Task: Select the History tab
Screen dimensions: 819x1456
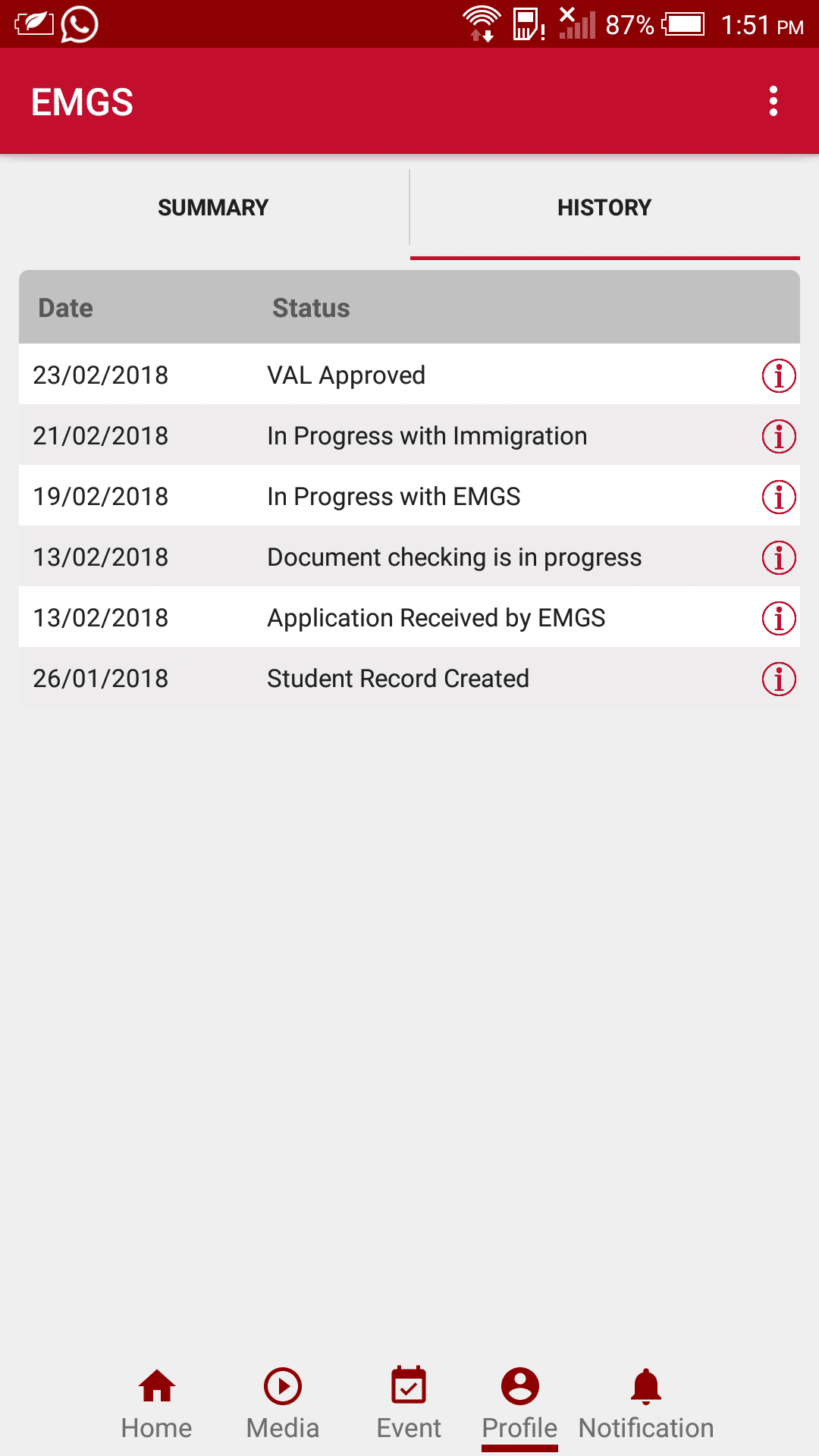Action: coord(604,207)
